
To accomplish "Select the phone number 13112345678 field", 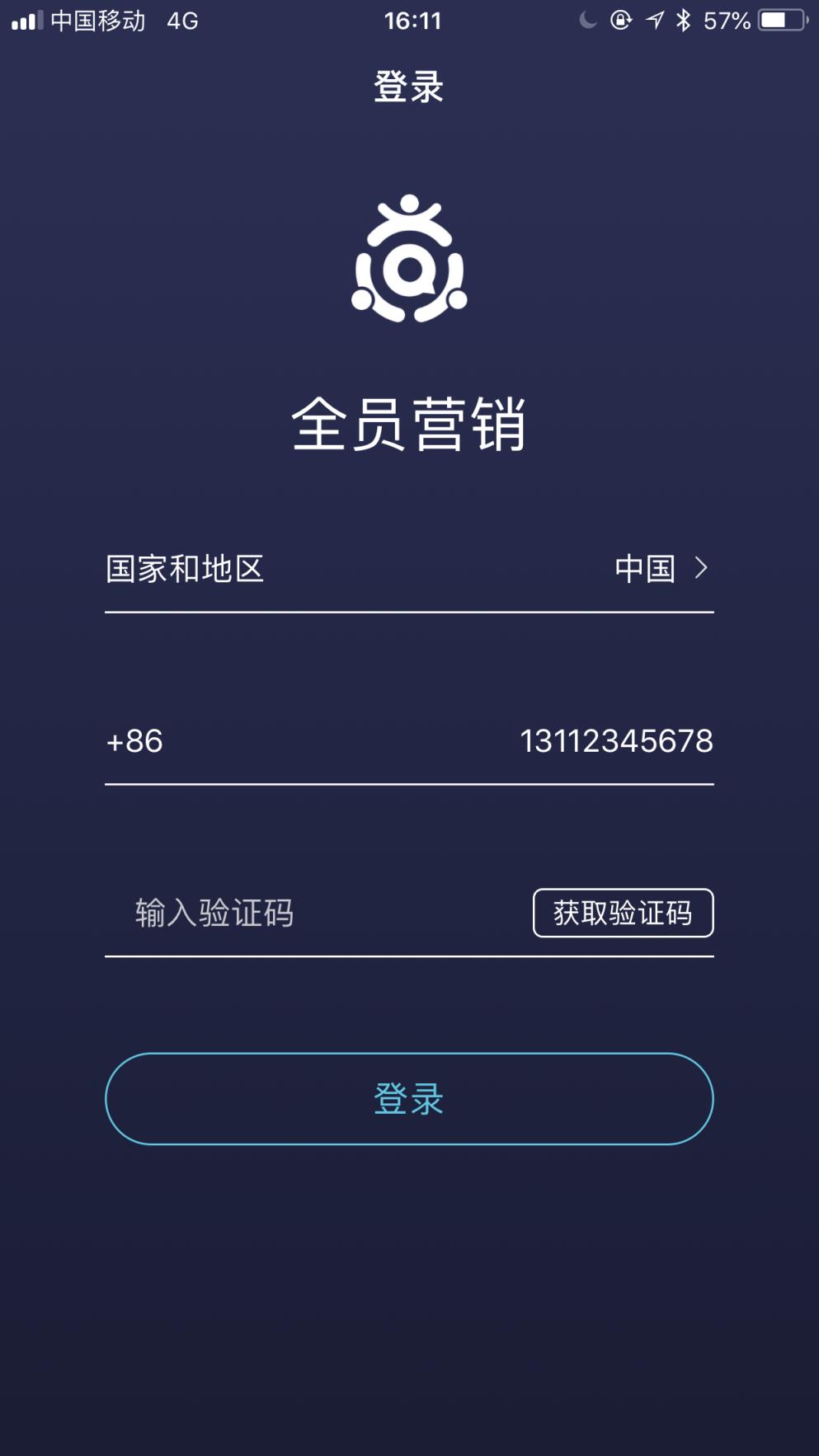I will tap(617, 740).
